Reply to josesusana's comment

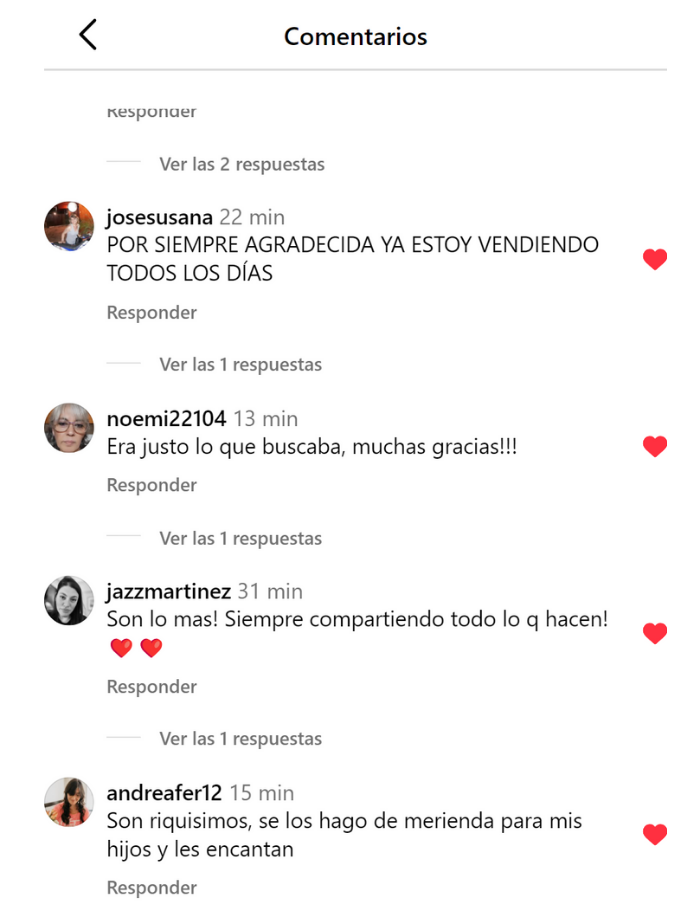point(152,312)
